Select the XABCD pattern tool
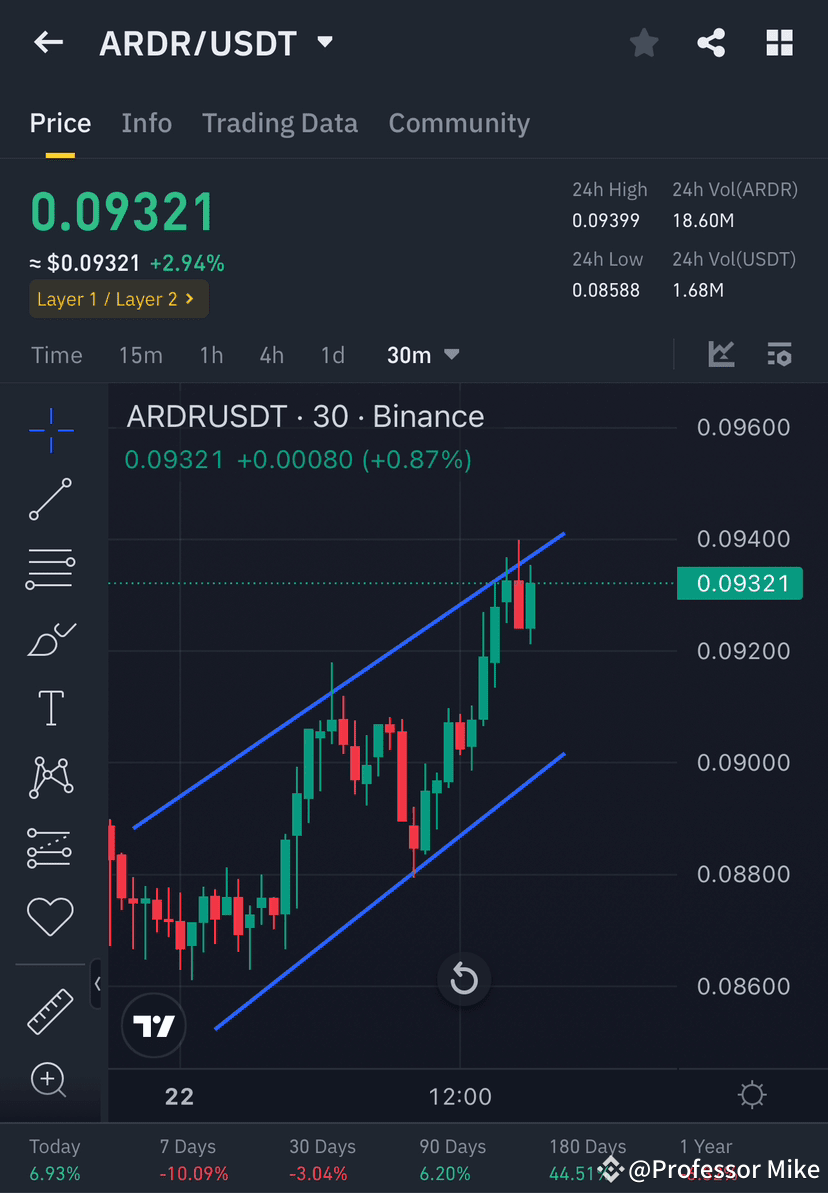The width and height of the screenshot is (828, 1193). (x=50, y=777)
